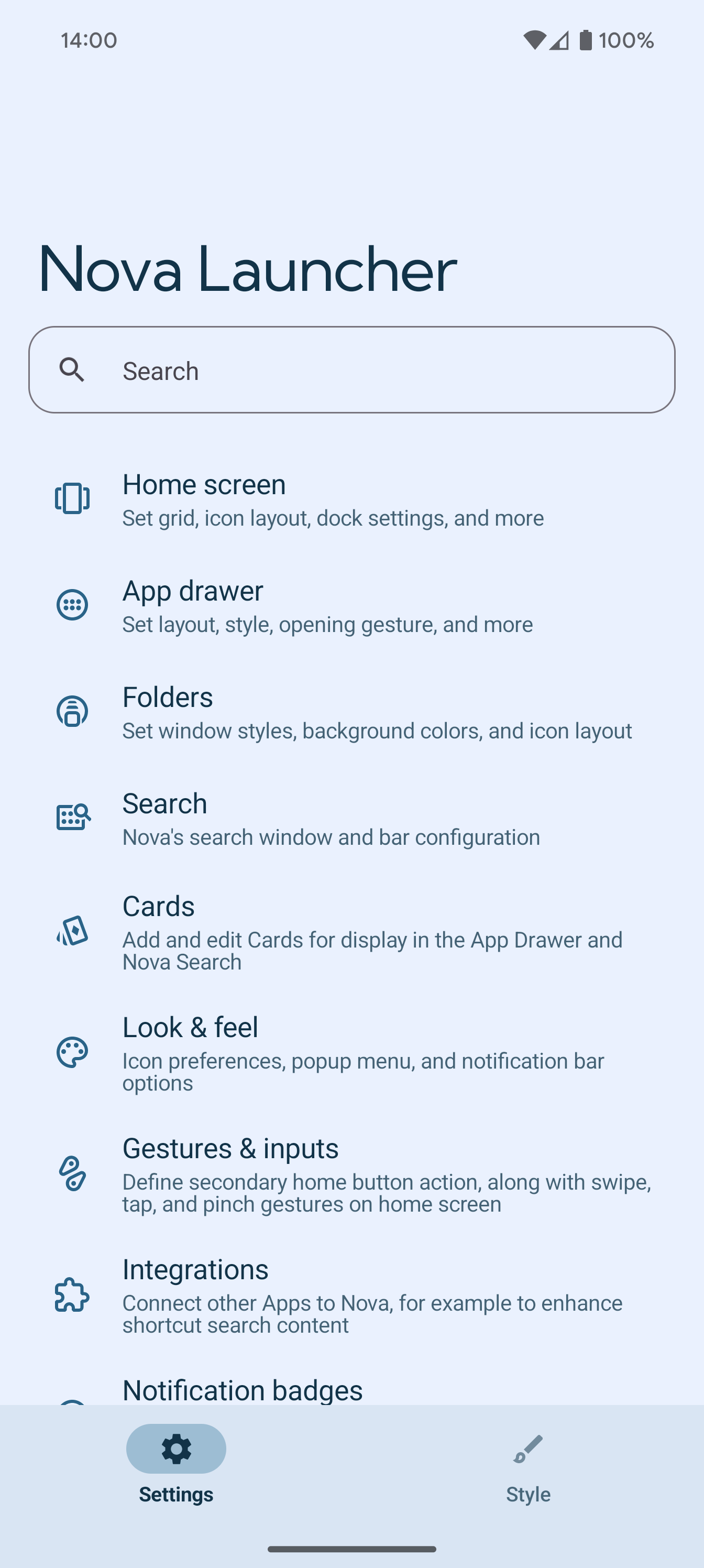704x1568 pixels.
Task: Click the Look & feel palette icon
Action: click(x=72, y=1051)
